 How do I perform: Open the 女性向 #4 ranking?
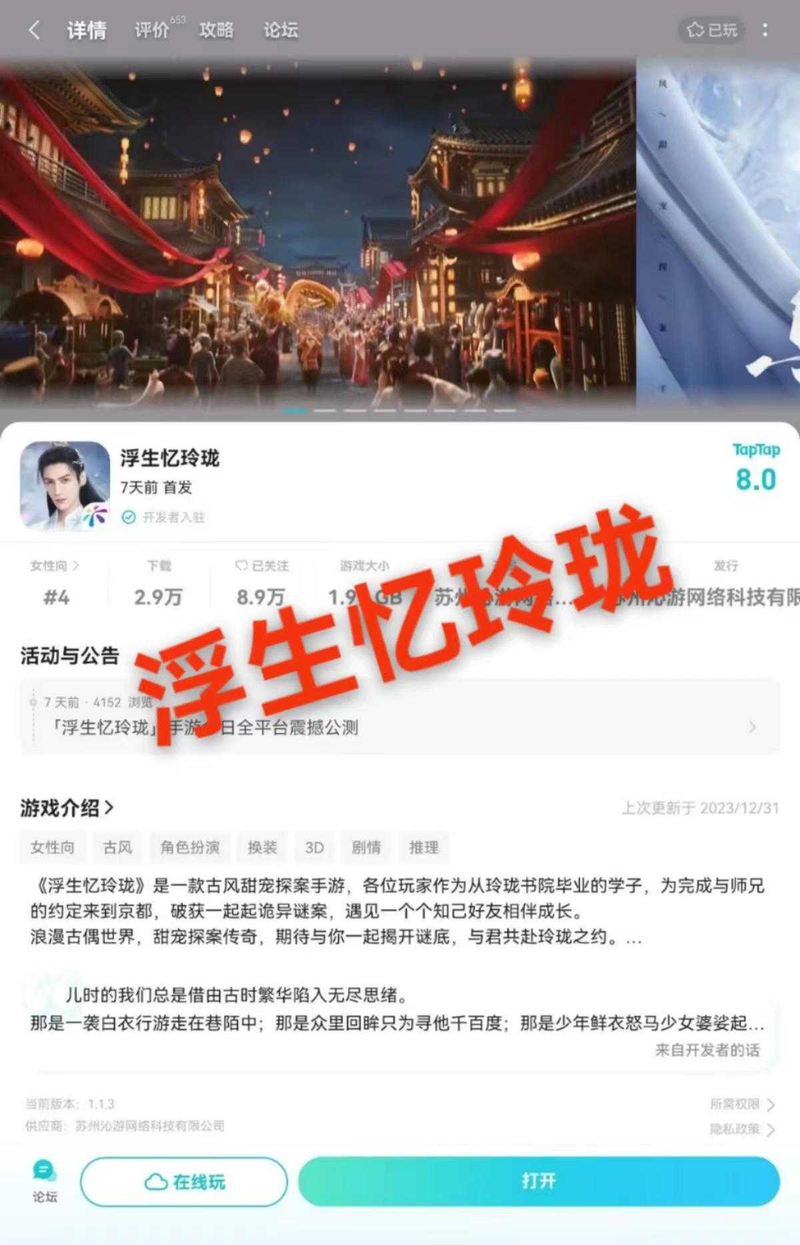coord(56,582)
